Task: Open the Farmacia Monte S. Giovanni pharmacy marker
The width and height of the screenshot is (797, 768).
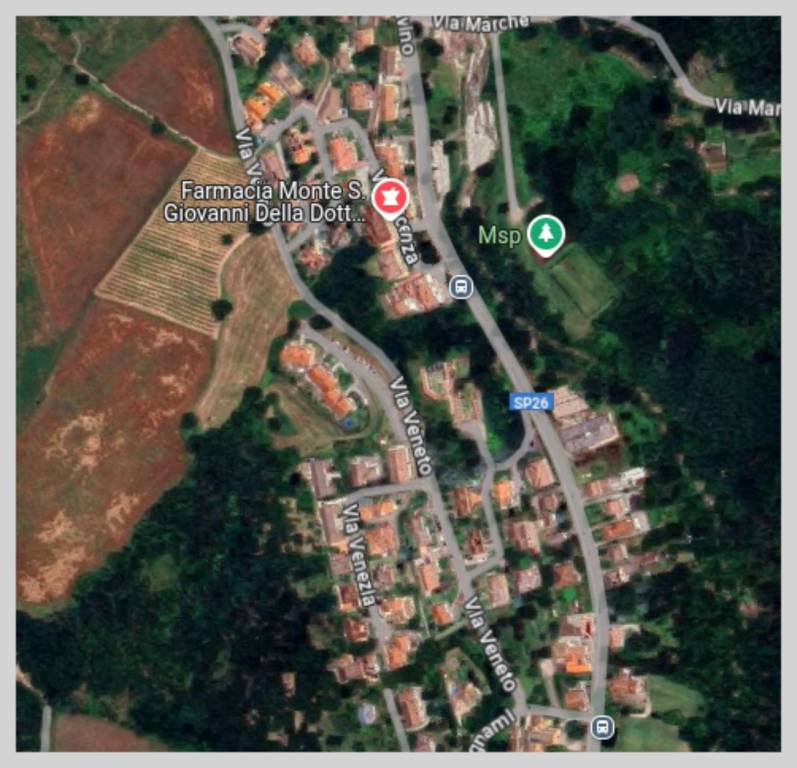Action: click(x=387, y=196)
